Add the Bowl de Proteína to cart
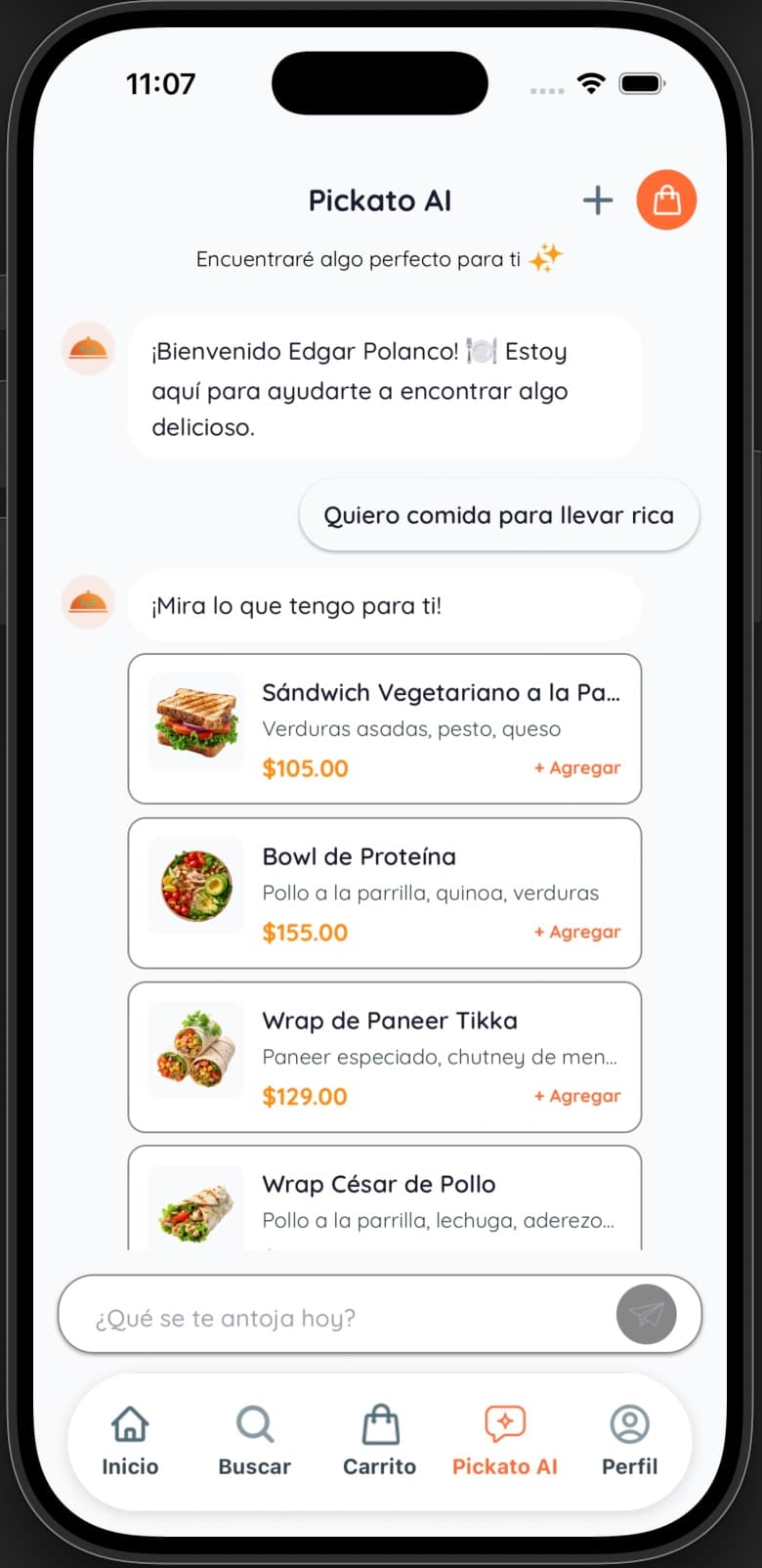Image resolution: width=762 pixels, height=1568 pixels. pyautogui.click(x=577, y=932)
